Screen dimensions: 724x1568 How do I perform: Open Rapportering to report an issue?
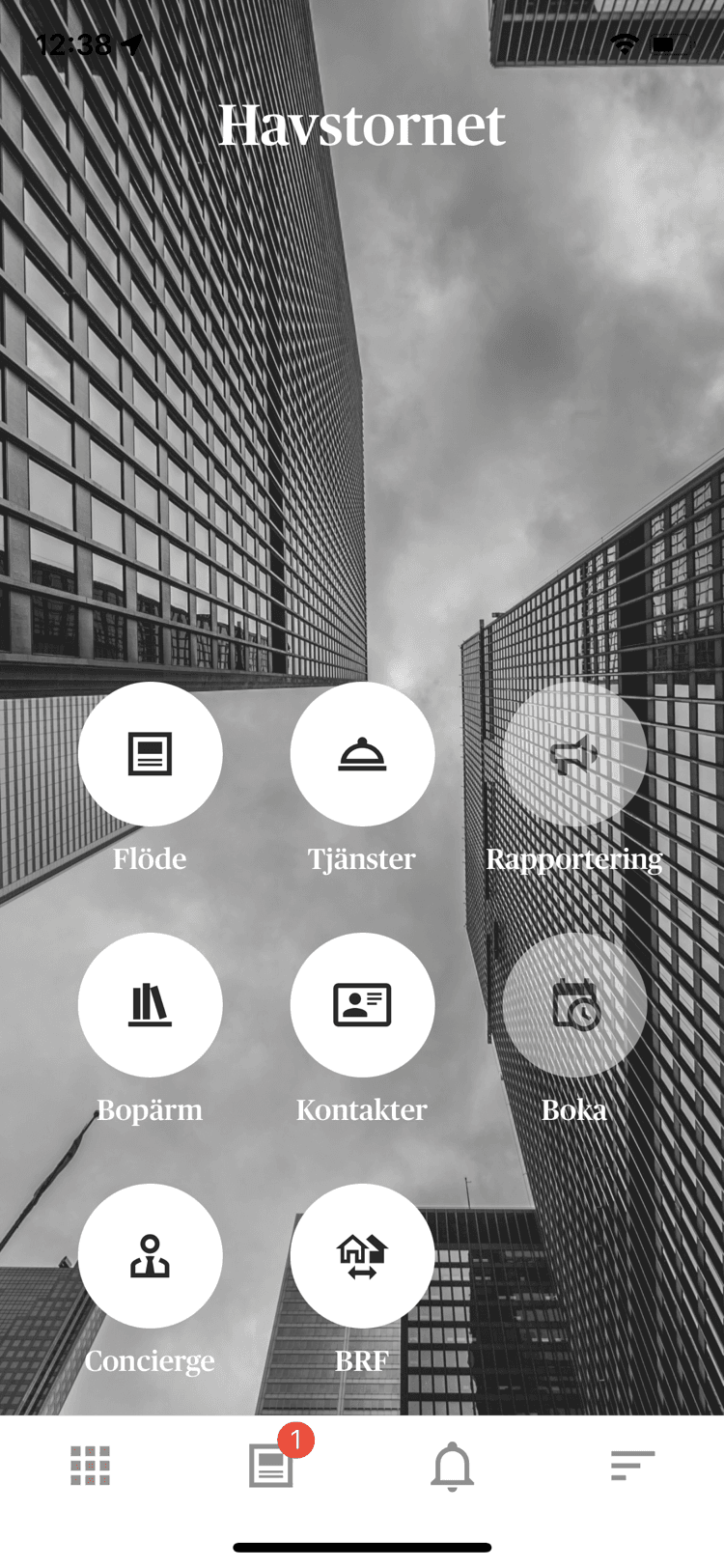pyautogui.click(x=573, y=754)
